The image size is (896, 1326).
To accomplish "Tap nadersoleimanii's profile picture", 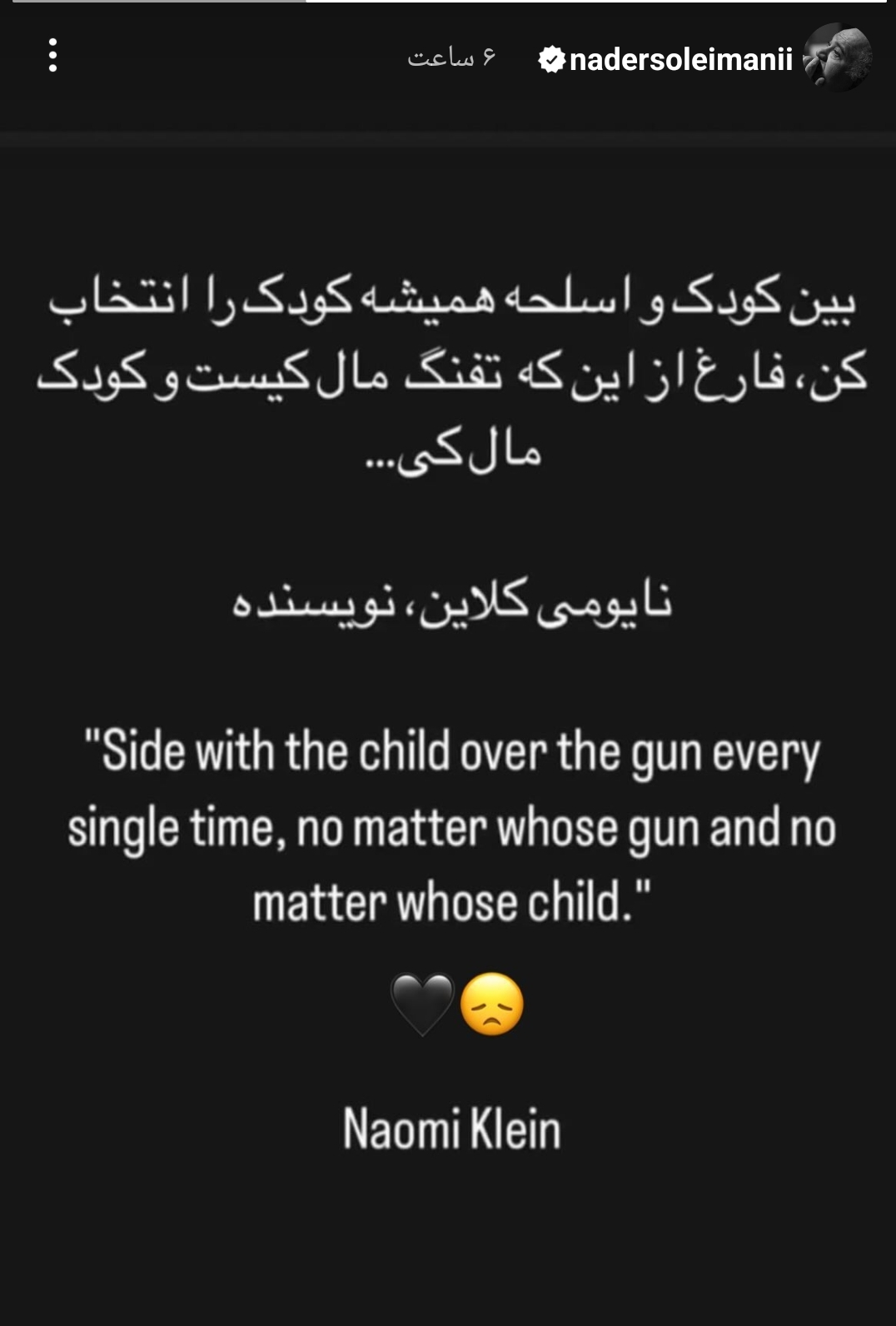I will 837,57.
